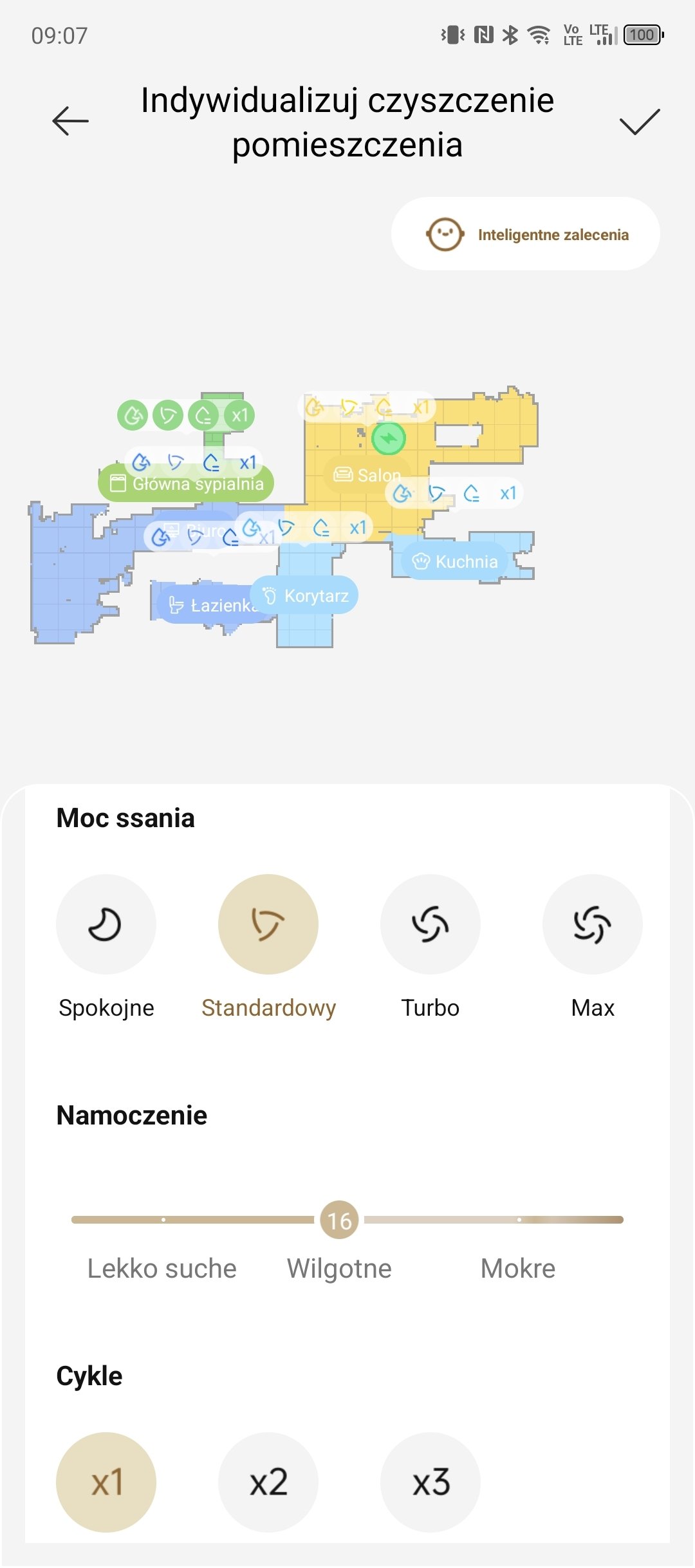
Task: Confirm settings with the checkmark icon
Action: (x=640, y=121)
